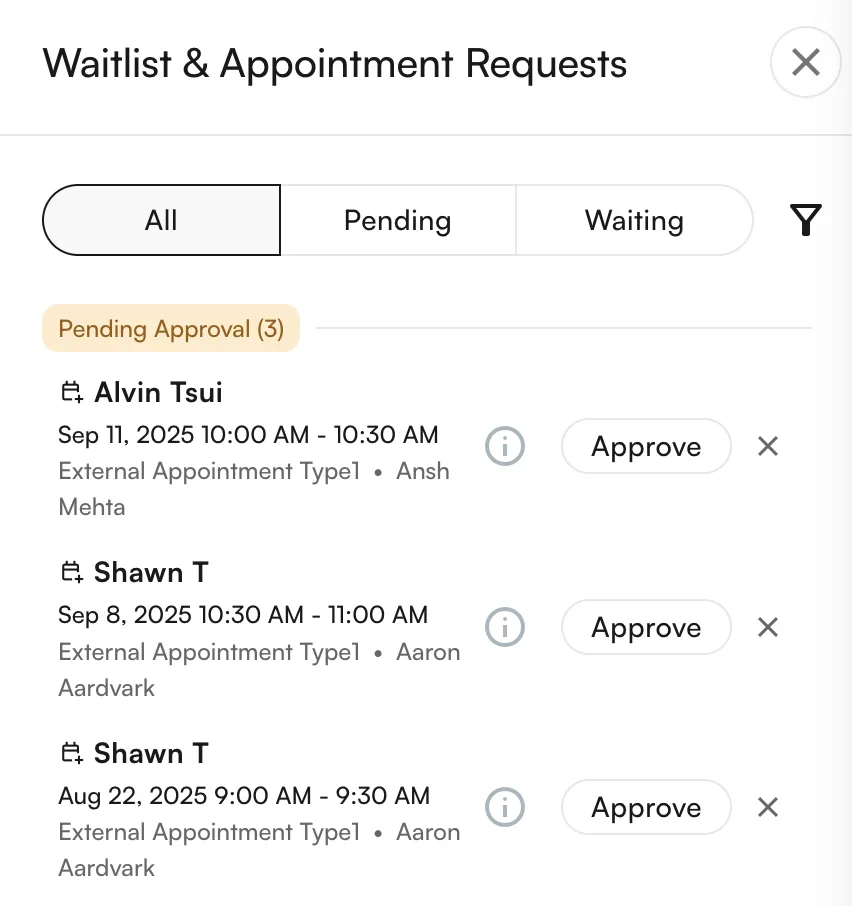Image resolution: width=852 pixels, height=906 pixels.
Task: Reject Alvin Tsui's appointment request
Action: (x=767, y=446)
